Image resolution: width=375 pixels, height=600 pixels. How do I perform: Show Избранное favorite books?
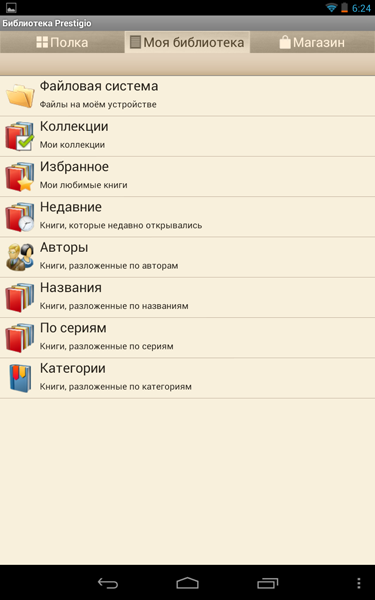tap(188, 176)
